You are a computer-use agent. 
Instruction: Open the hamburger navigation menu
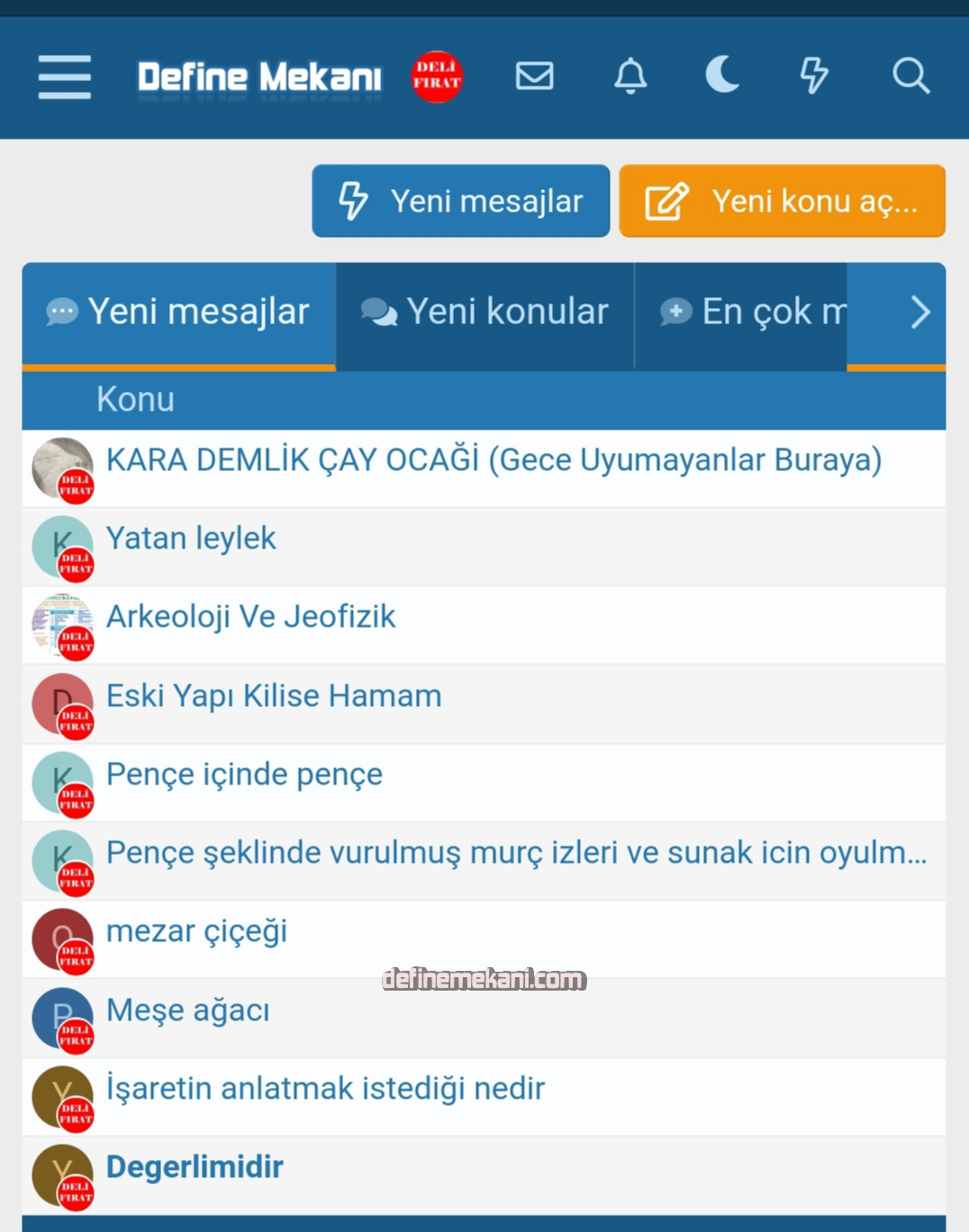click(65, 77)
